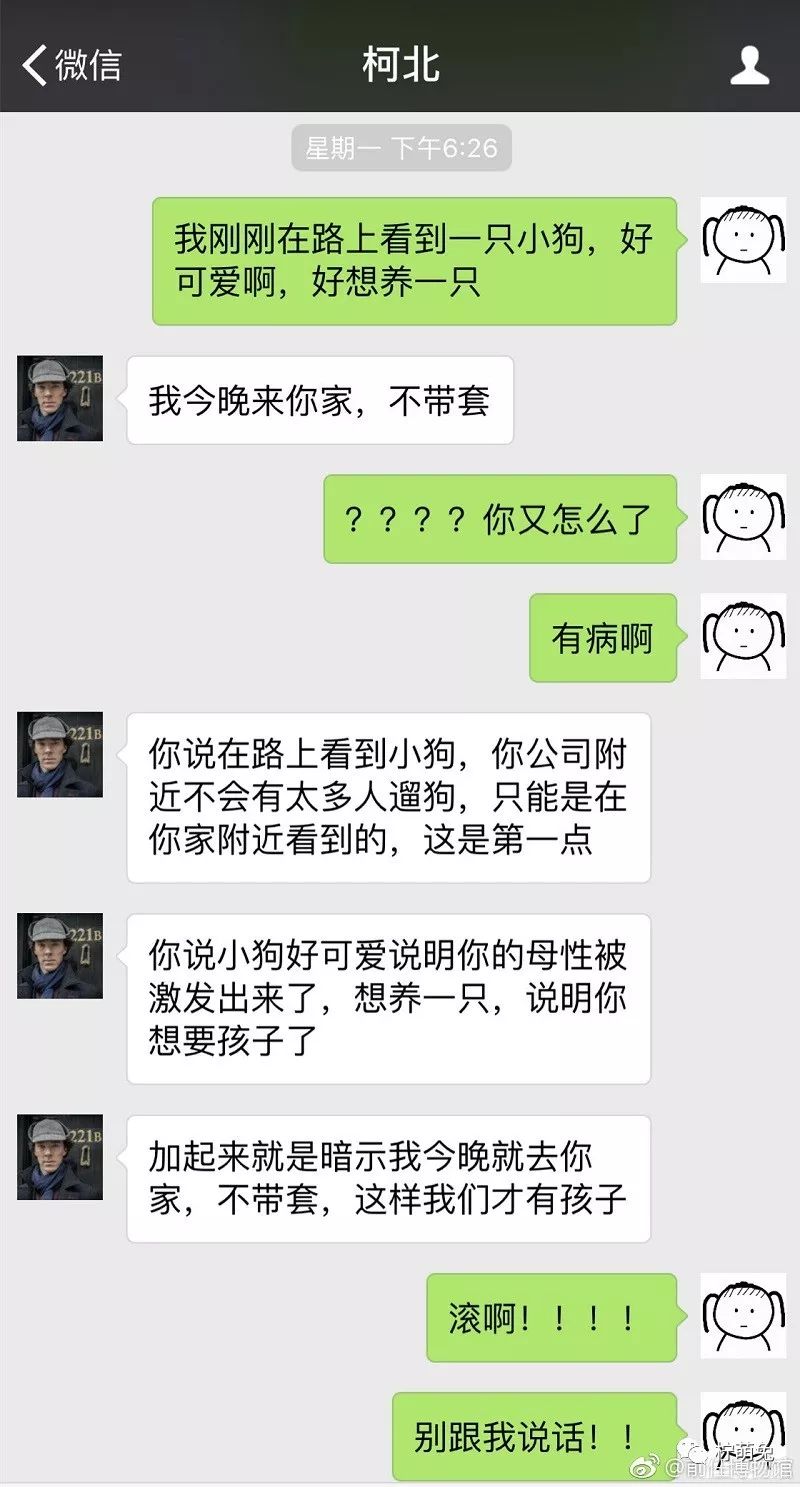This screenshot has width=800, height=1487.
Task: Open 柯北's avatar beside 我今晚来你家 message
Action: [60, 398]
